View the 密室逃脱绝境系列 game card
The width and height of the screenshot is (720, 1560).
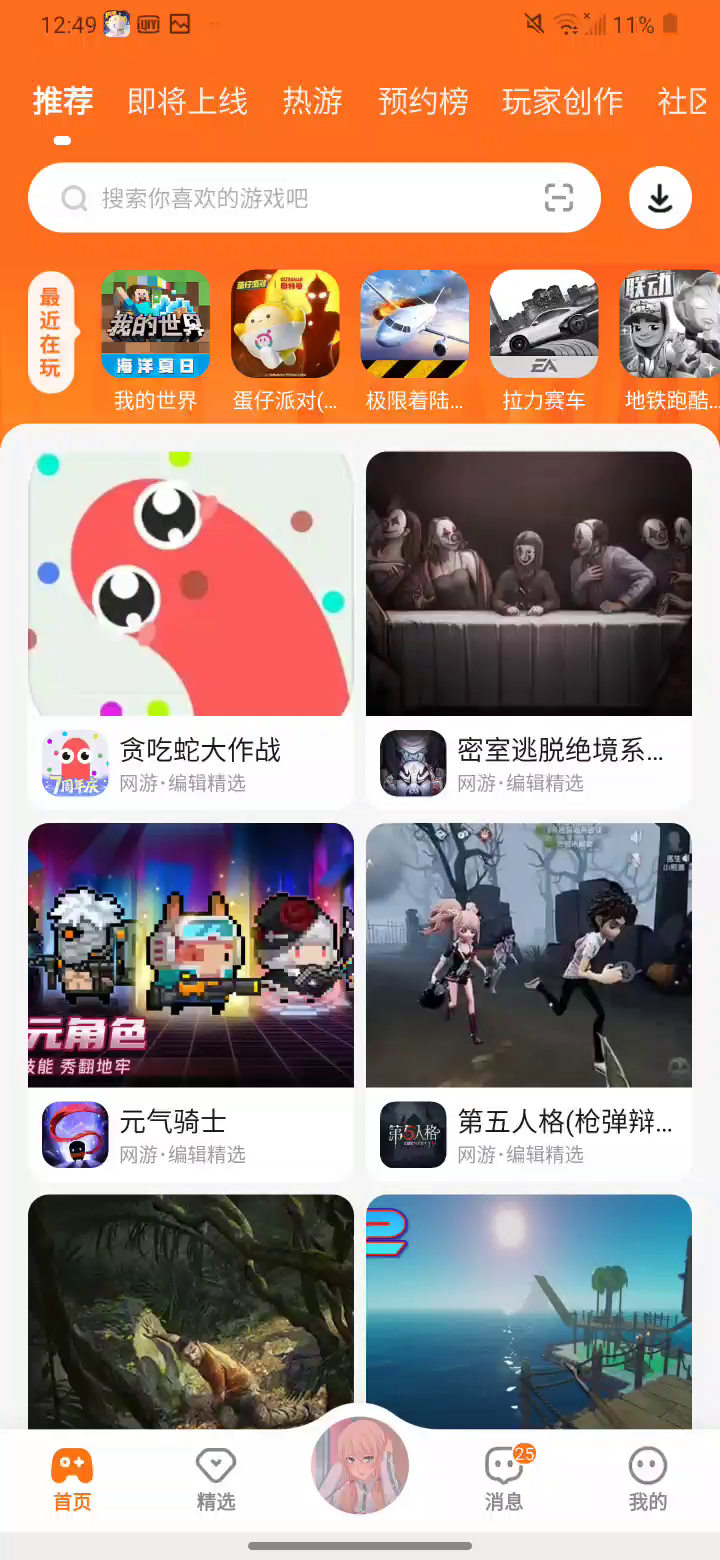[529, 625]
